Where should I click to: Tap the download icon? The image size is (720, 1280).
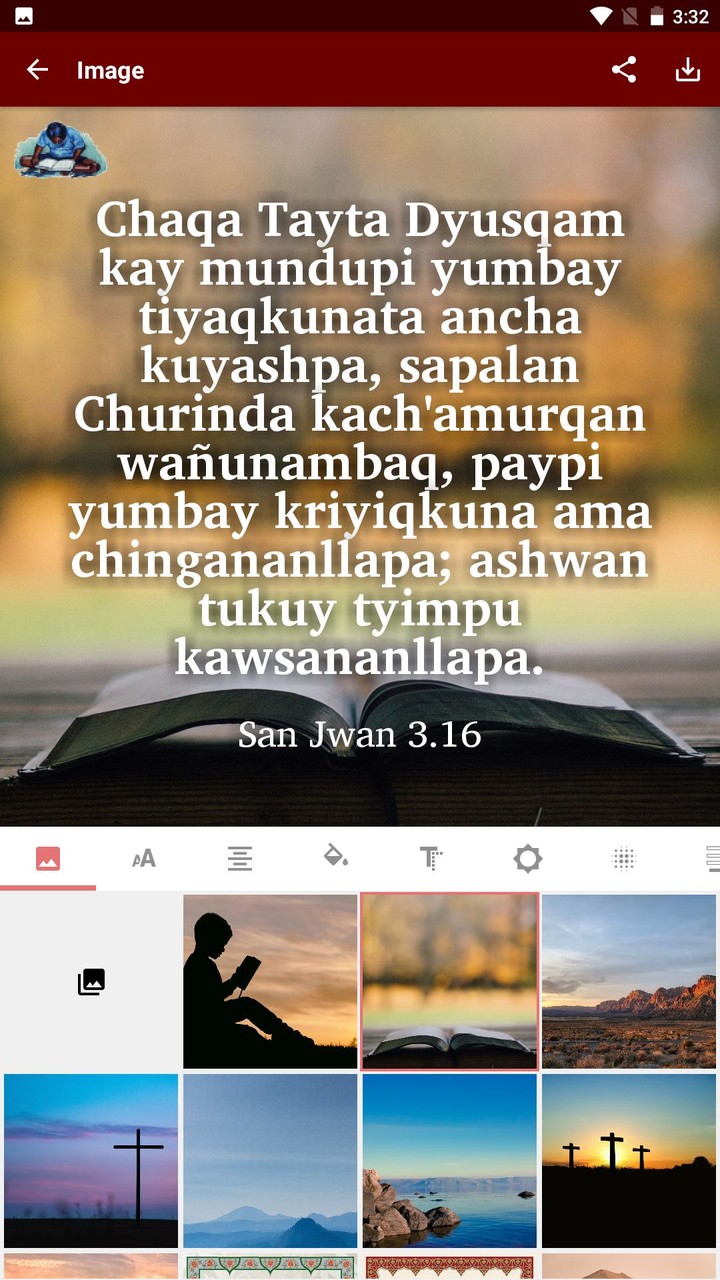[688, 70]
